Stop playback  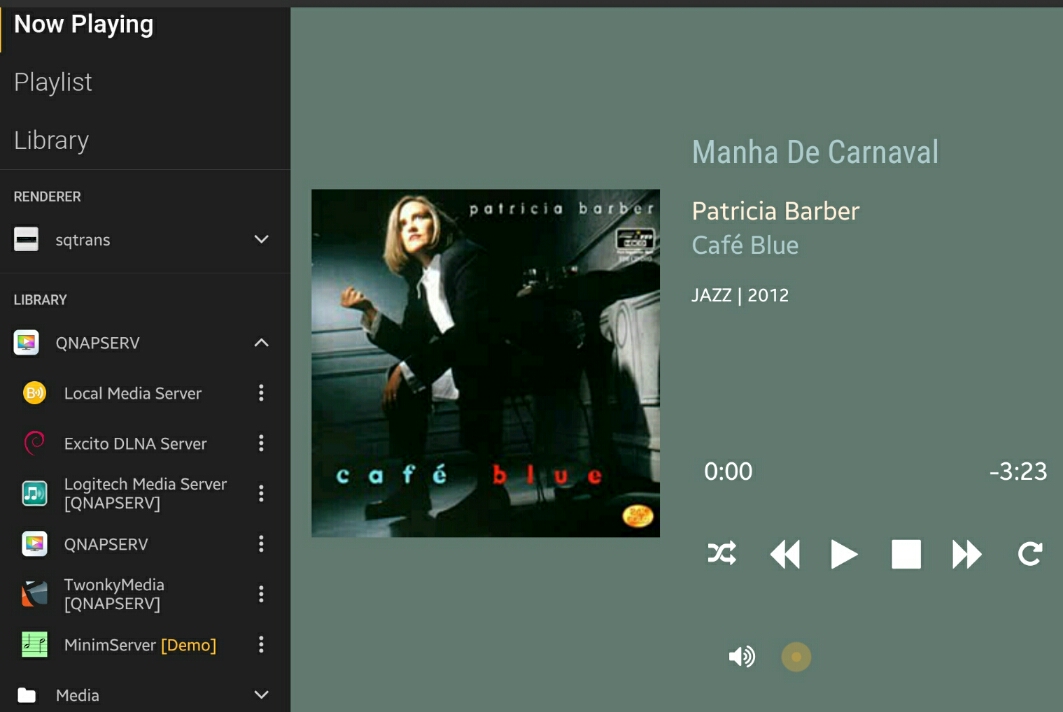coord(906,554)
